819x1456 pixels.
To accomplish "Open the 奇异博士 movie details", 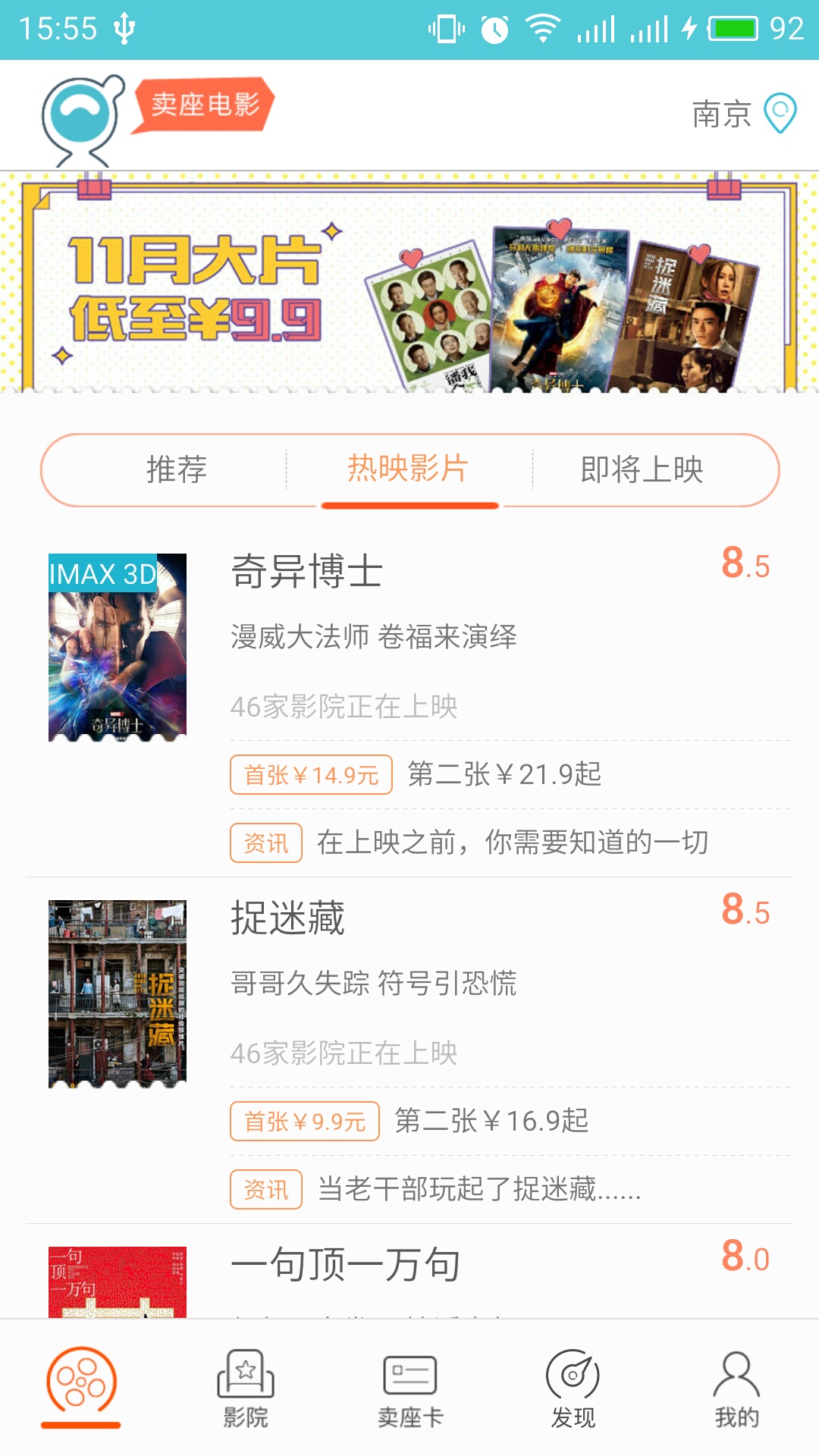I will tap(307, 572).
